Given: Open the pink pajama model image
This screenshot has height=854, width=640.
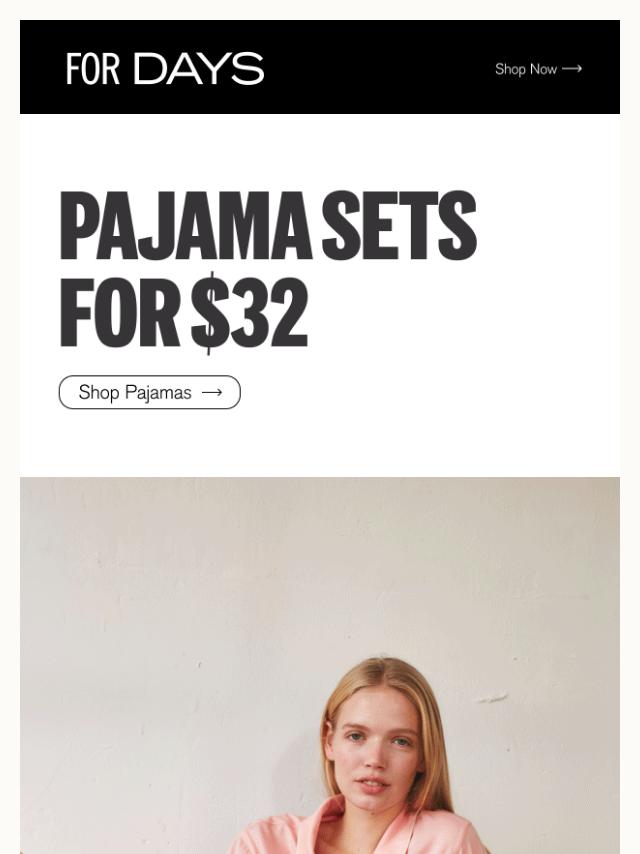Looking at the screenshot, I should pyautogui.click(x=320, y=665).
